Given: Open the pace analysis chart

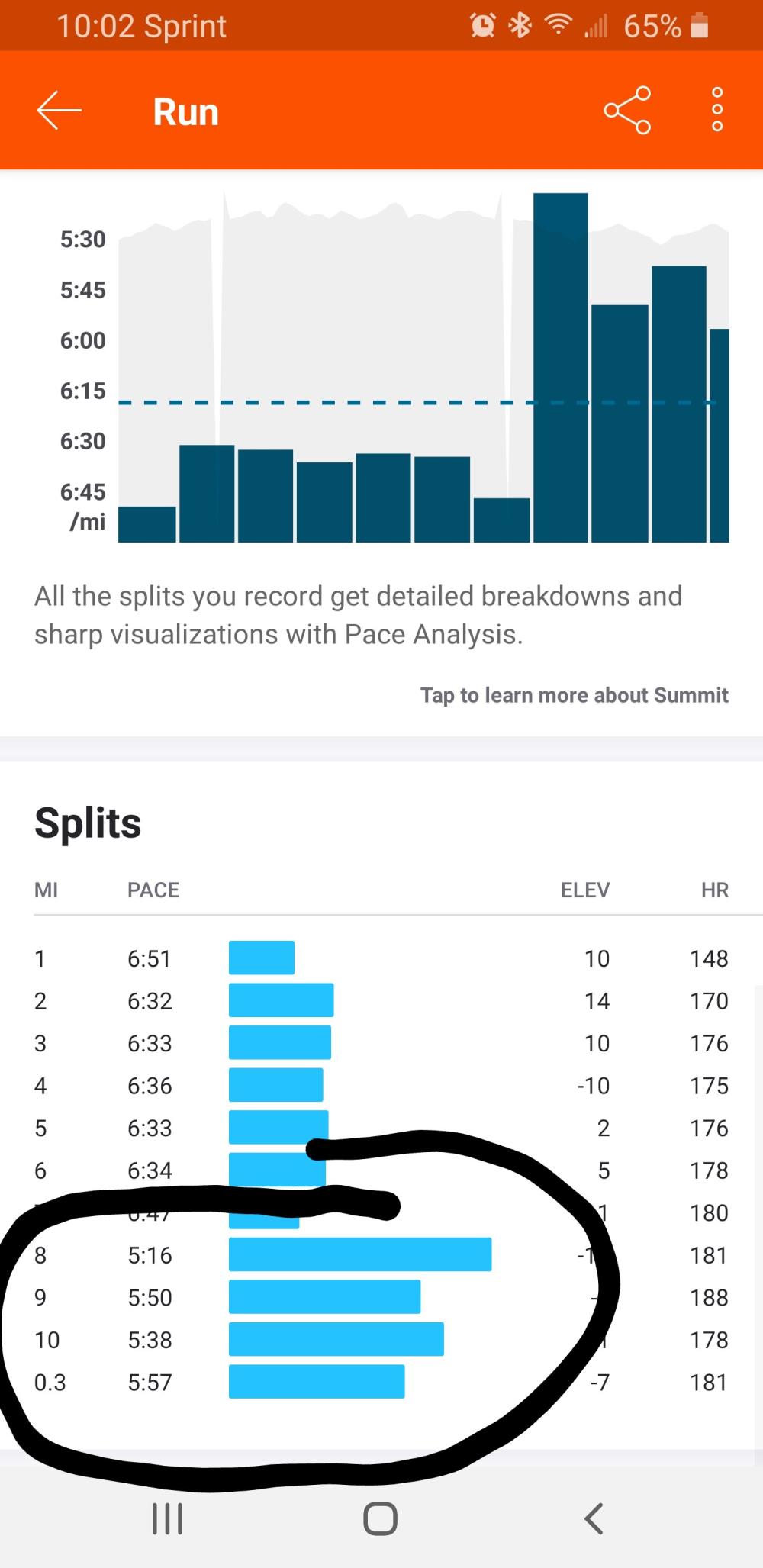Looking at the screenshot, I should [x=423, y=368].
